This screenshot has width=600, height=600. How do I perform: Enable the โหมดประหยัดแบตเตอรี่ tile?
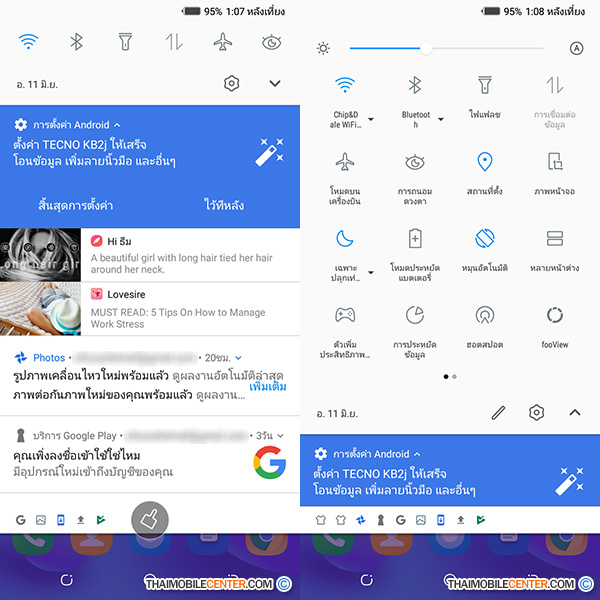(x=415, y=249)
